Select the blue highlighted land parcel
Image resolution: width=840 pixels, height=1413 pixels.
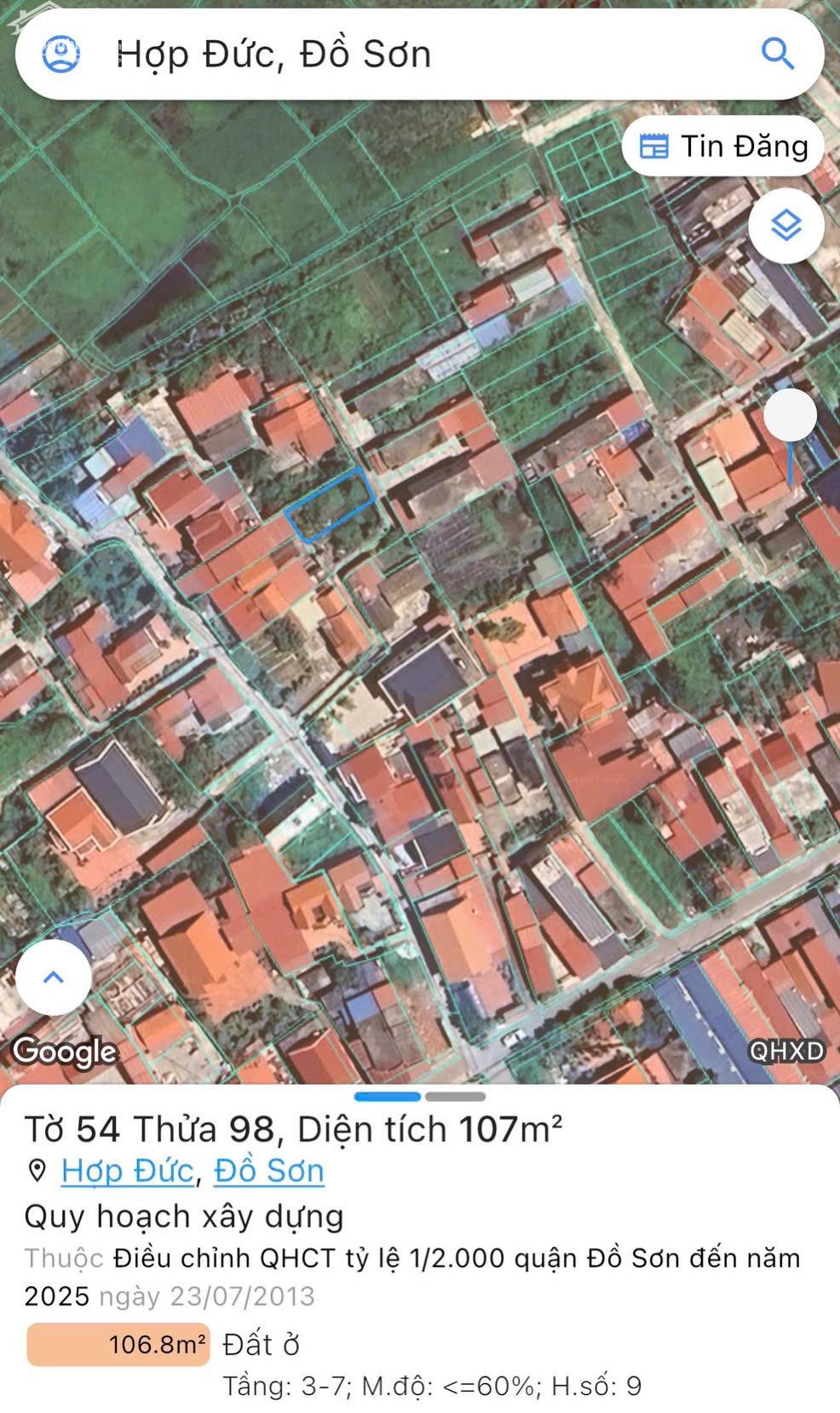(x=330, y=505)
